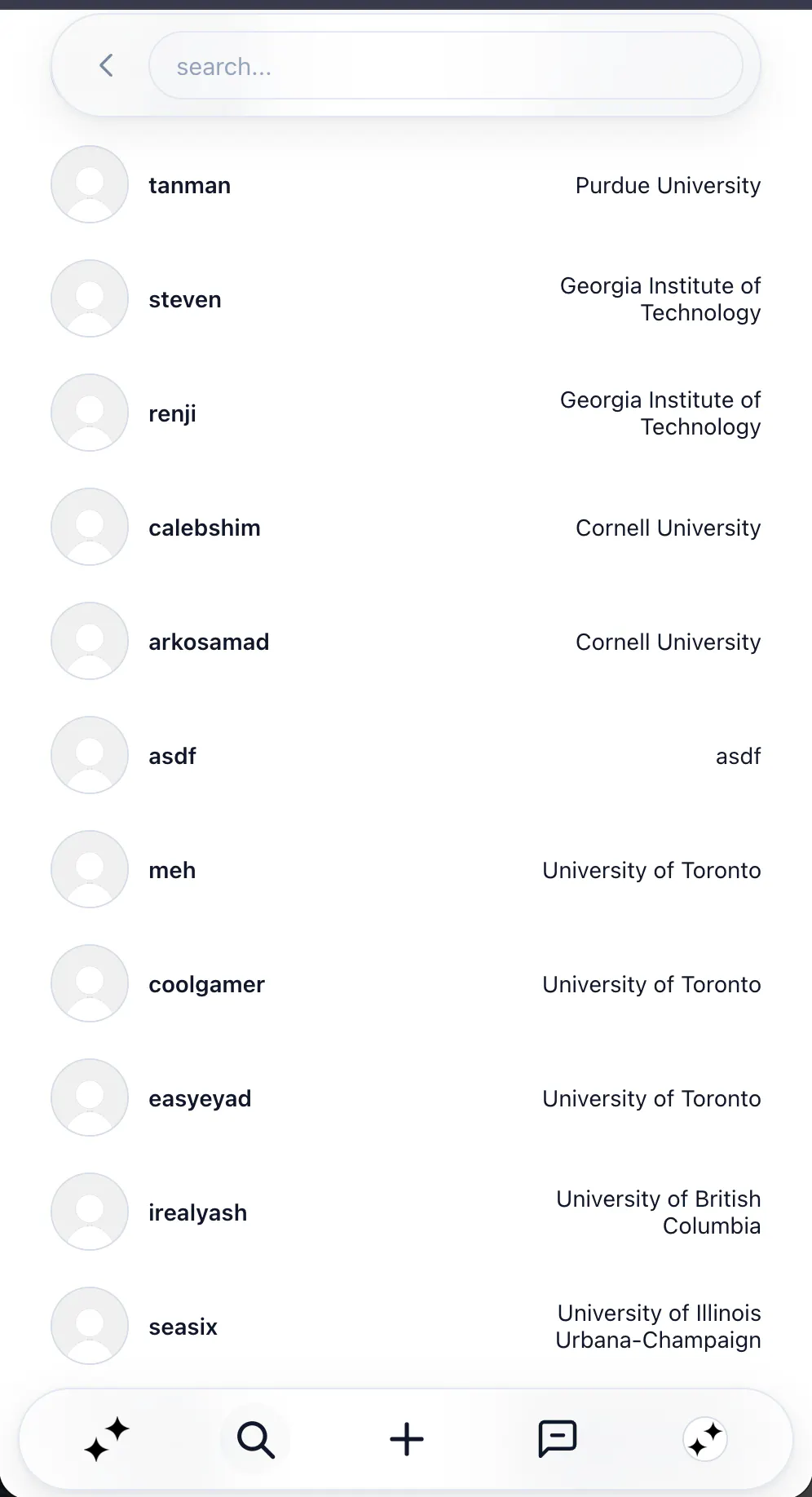View calebshim's profile

pos(406,528)
